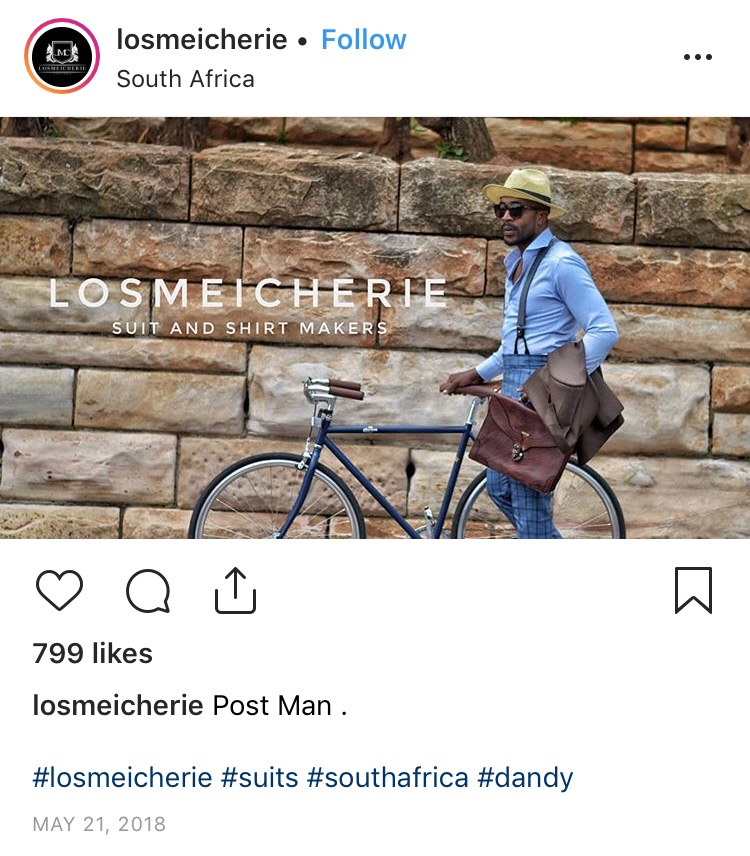The height and width of the screenshot is (856, 750).
Task: Share this post using the share icon
Action: (236, 590)
